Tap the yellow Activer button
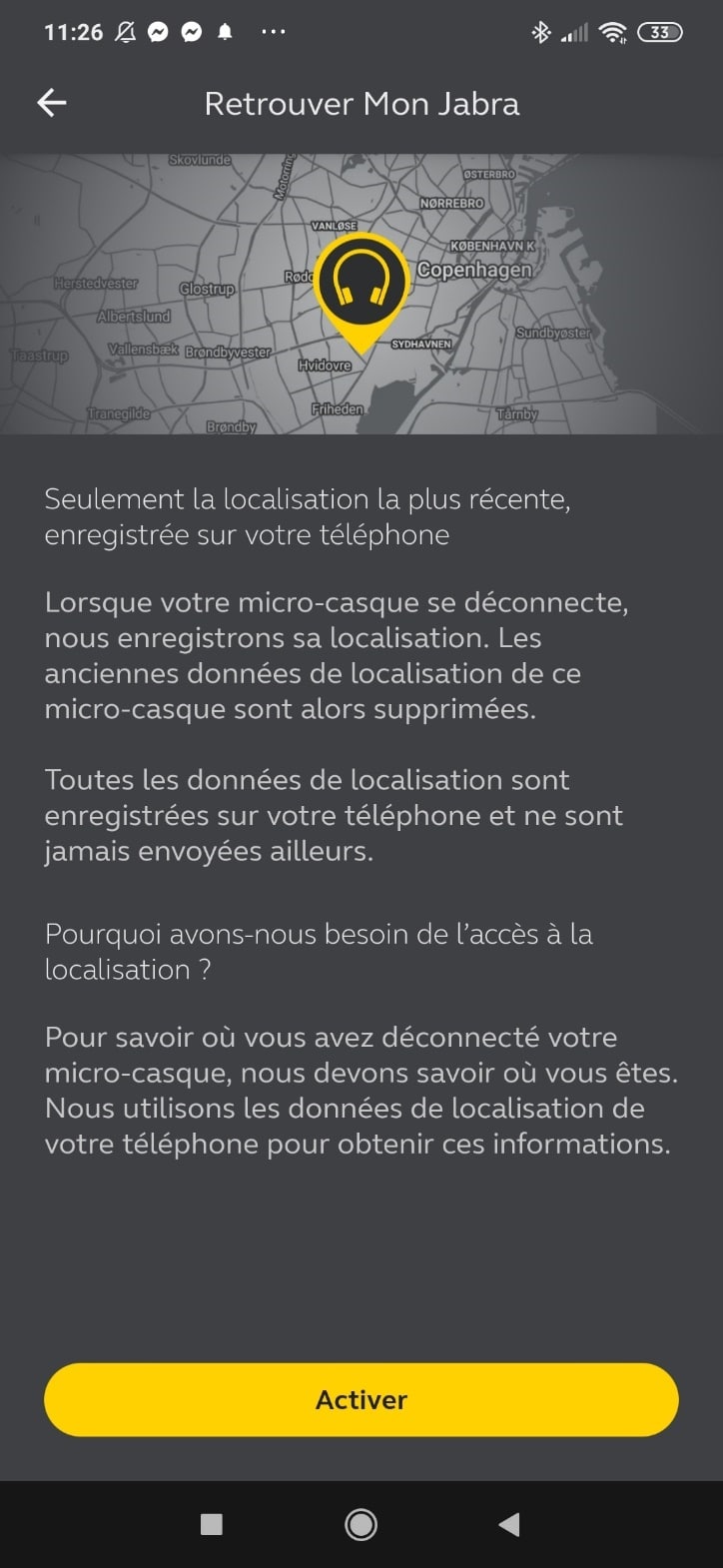723x1568 pixels. click(361, 1399)
